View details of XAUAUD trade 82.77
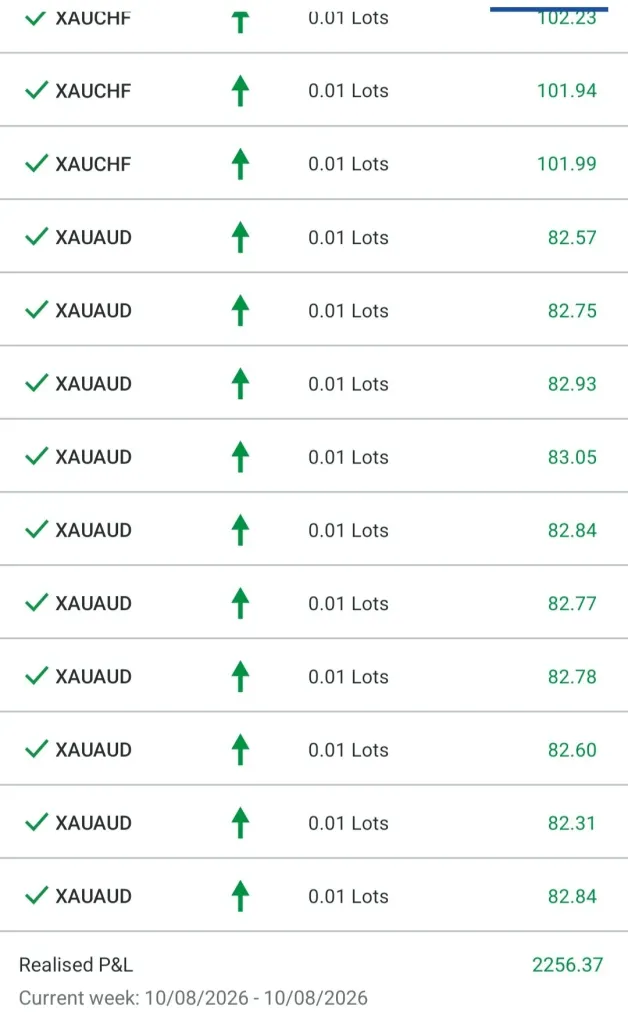This screenshot has width=628, height=1023. [314, 603]
